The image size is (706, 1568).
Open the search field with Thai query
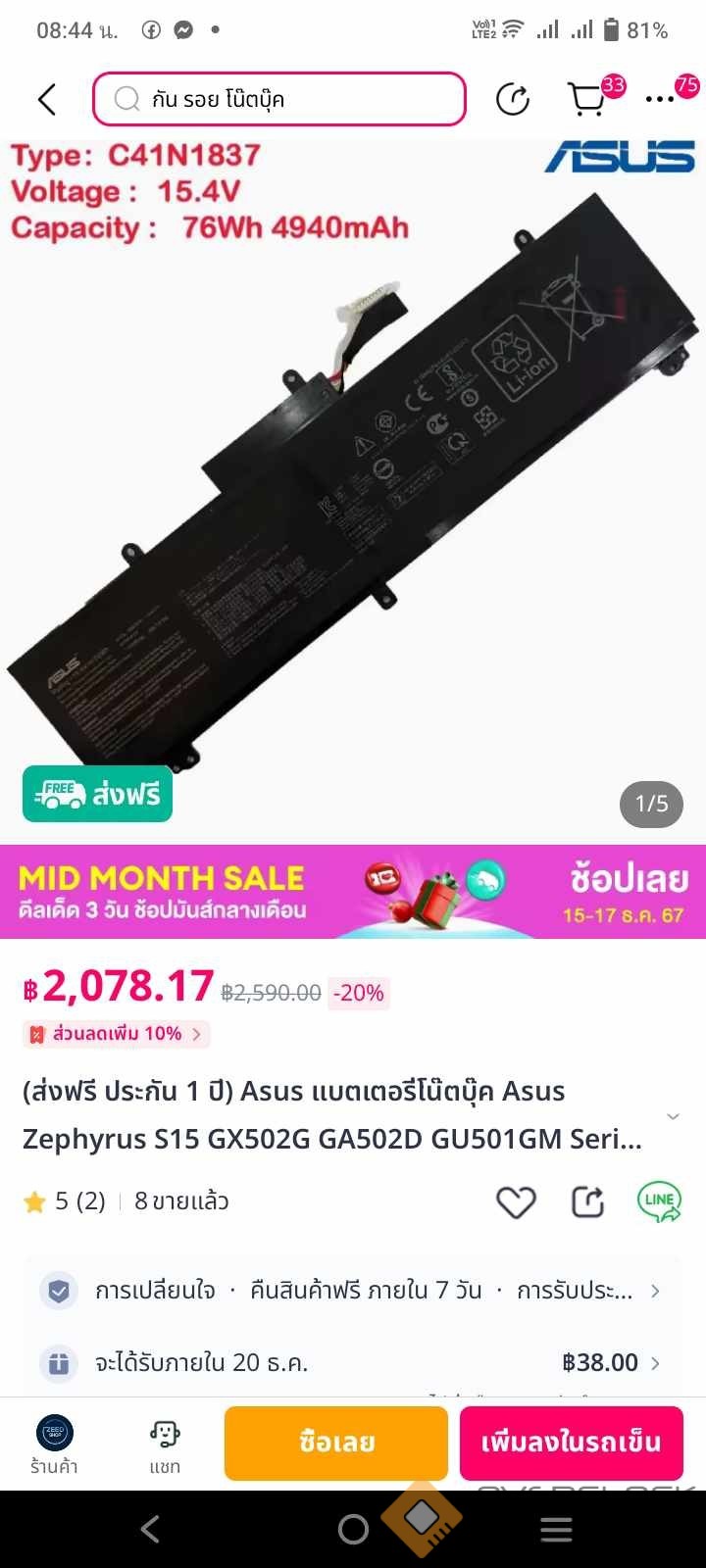(x=278, y=99)
